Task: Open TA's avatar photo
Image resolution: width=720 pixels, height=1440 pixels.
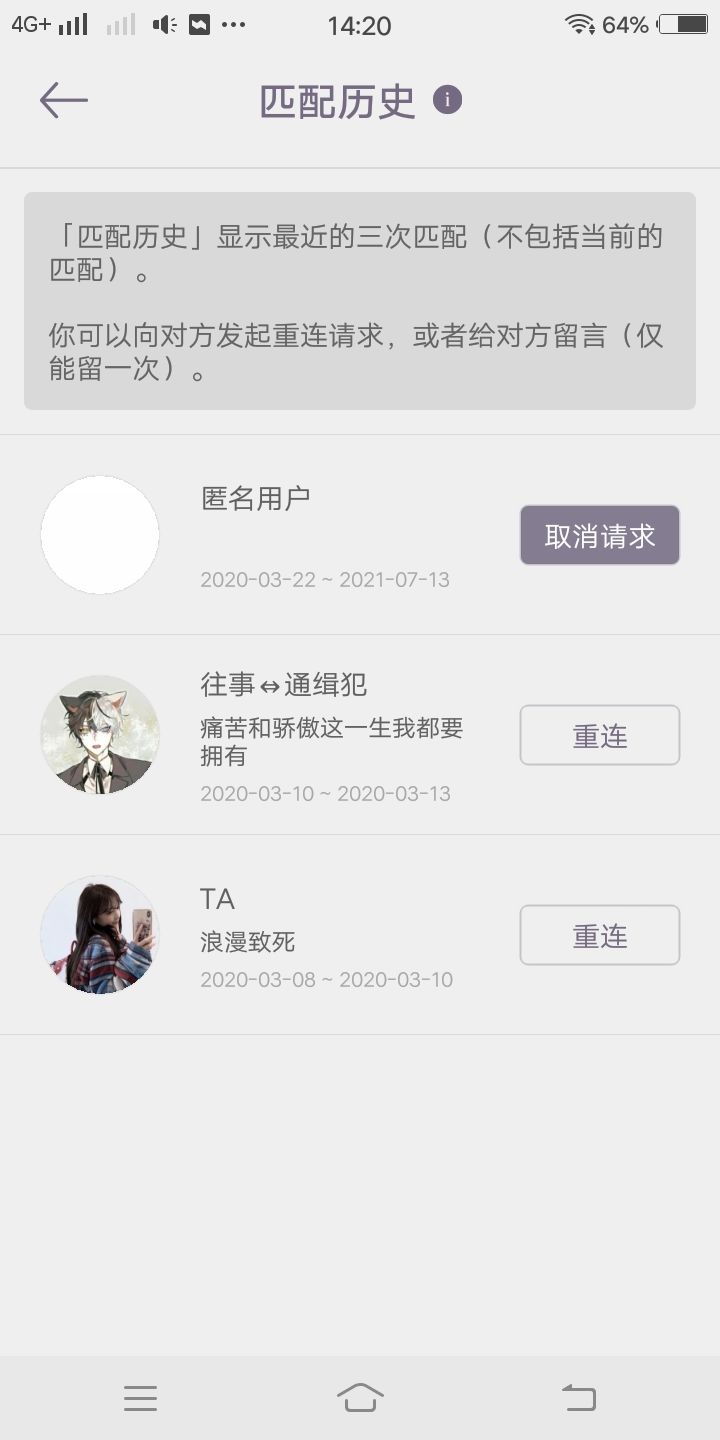Action: [100, 935]
